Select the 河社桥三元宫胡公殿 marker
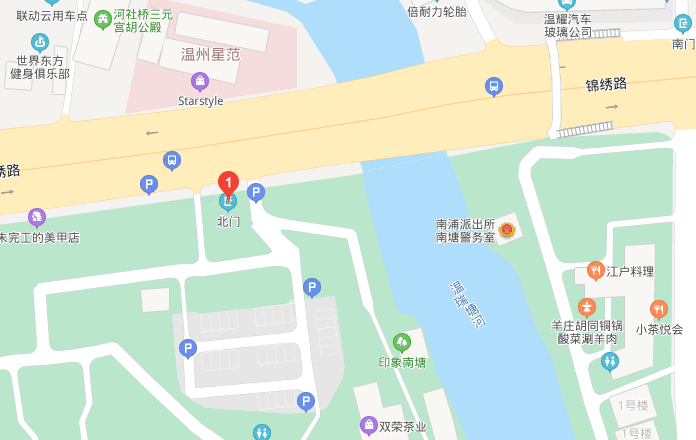 click(102, 19)
